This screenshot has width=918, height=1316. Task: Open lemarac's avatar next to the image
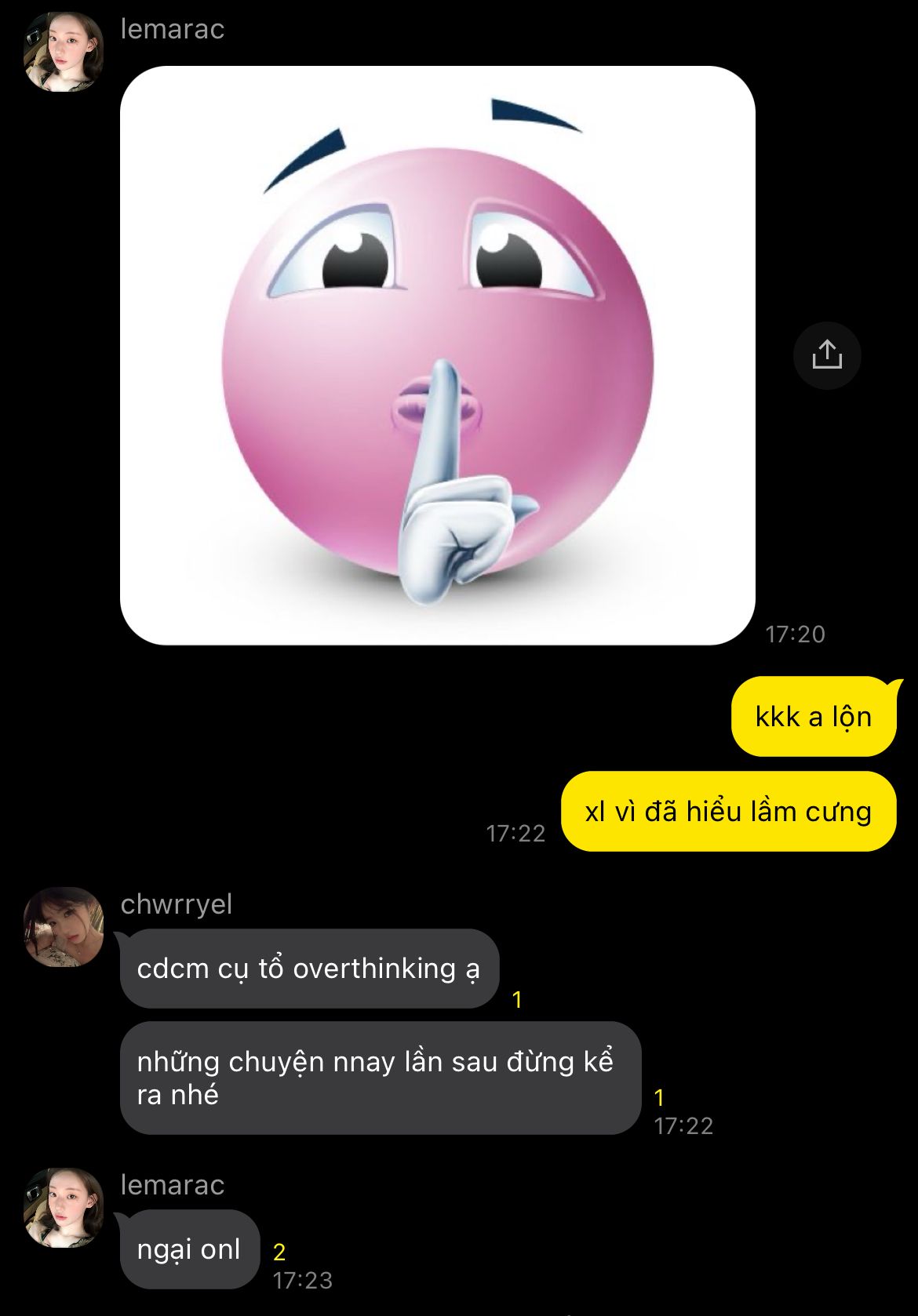tap(64, 52)
